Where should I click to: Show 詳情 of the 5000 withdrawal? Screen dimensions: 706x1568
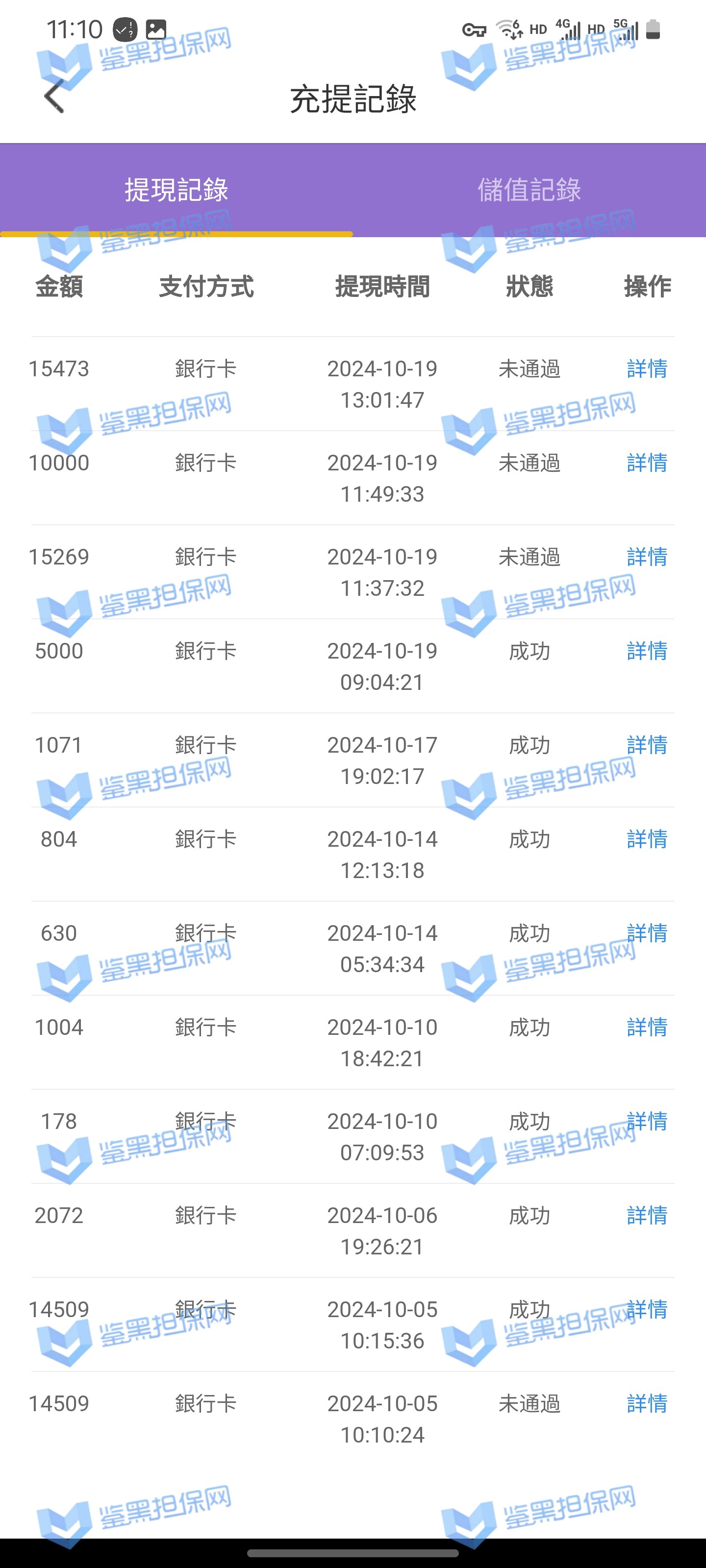pyautogui.click(x=647, y=651)
